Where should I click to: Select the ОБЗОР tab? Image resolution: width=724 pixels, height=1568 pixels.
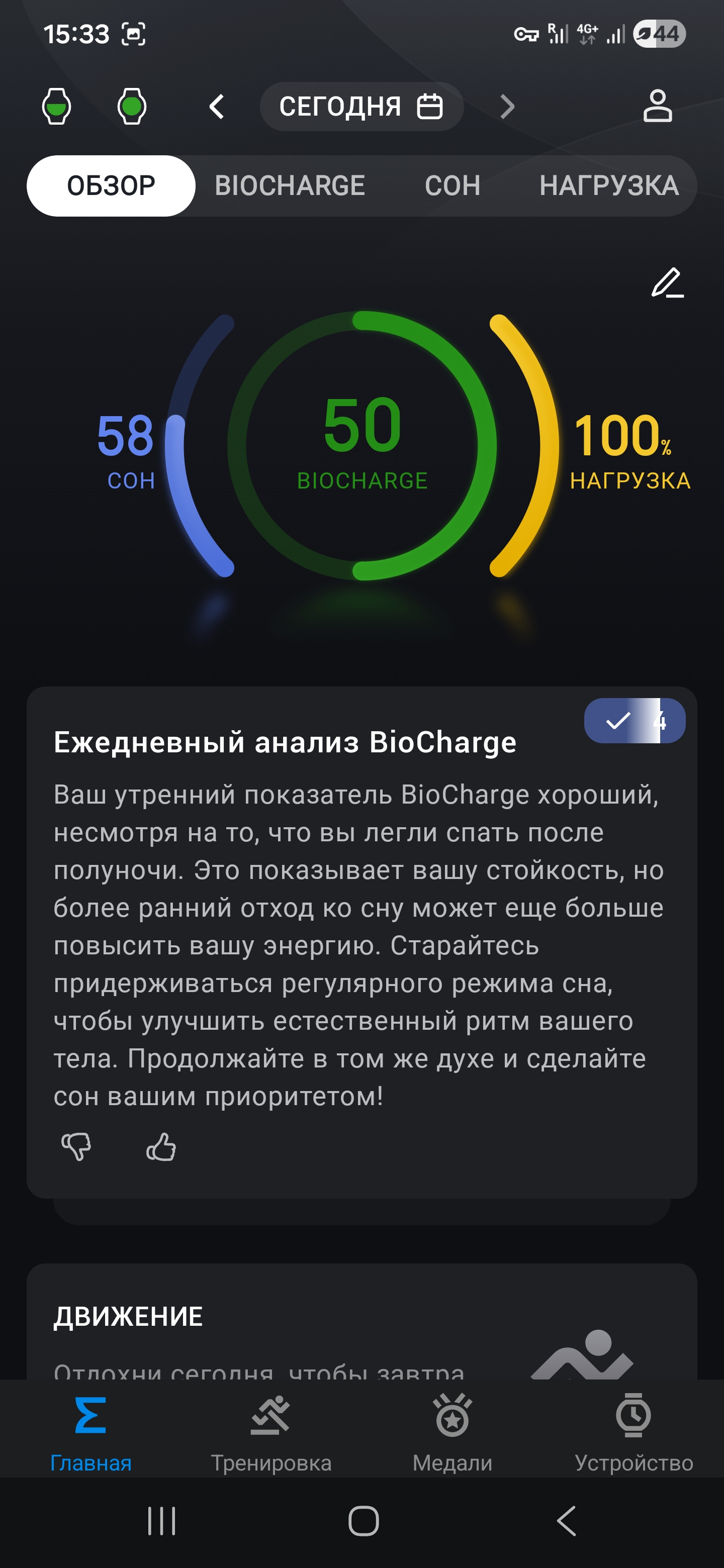point(111,185)
